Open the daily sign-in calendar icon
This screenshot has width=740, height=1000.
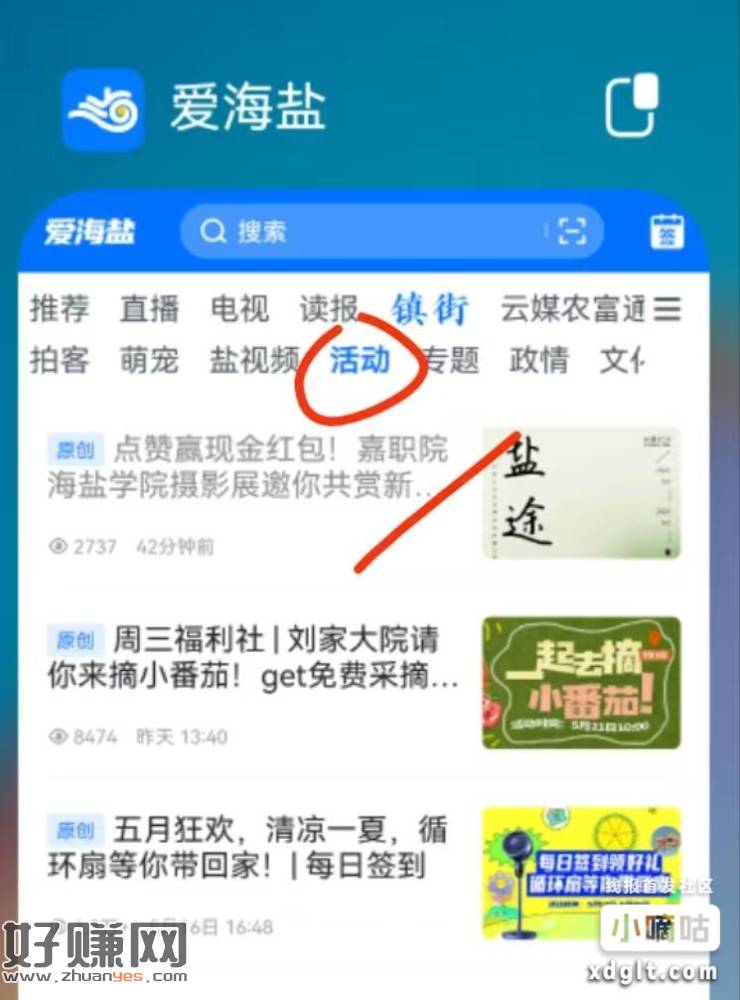tap(667, 232)
